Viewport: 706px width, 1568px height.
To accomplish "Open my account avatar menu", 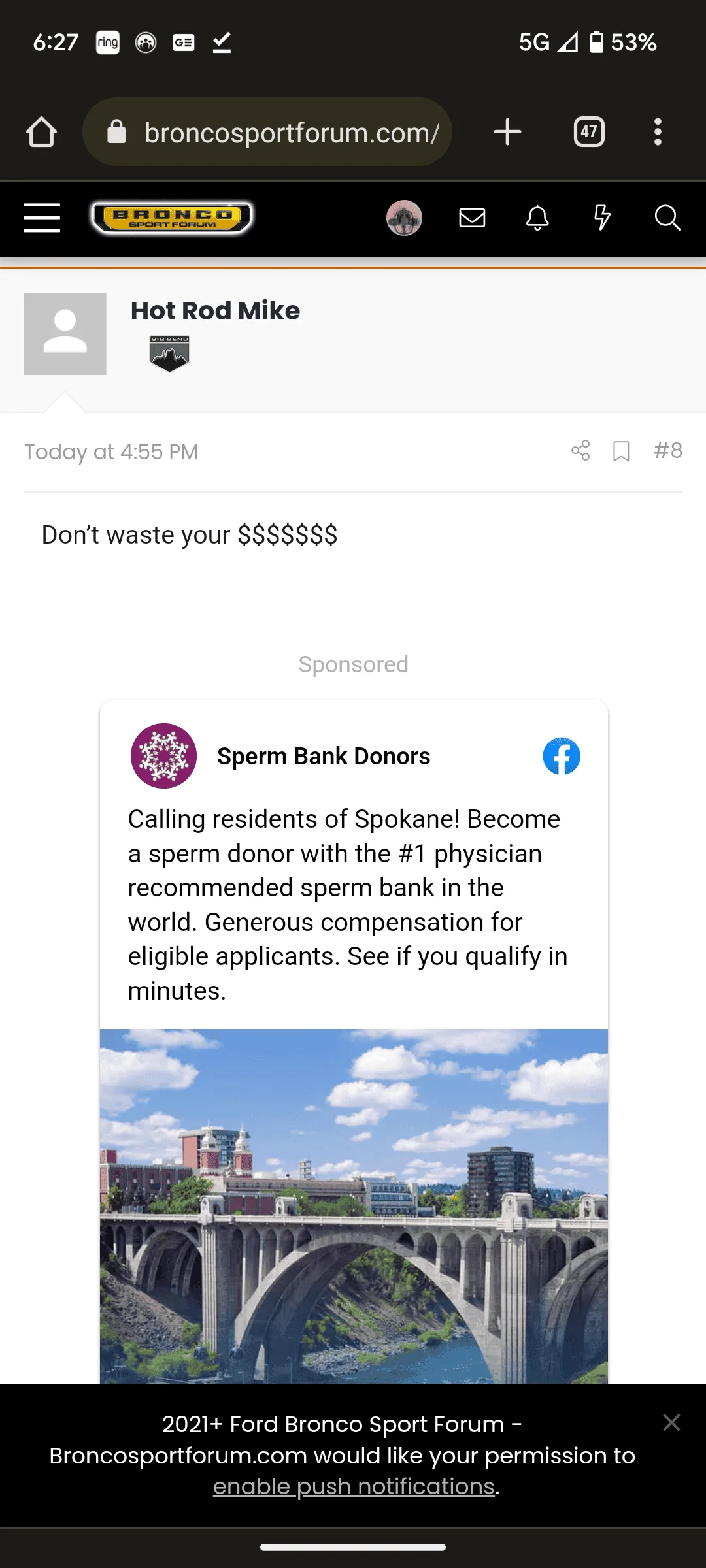I will pyautogui.click(x=404, y=218).
